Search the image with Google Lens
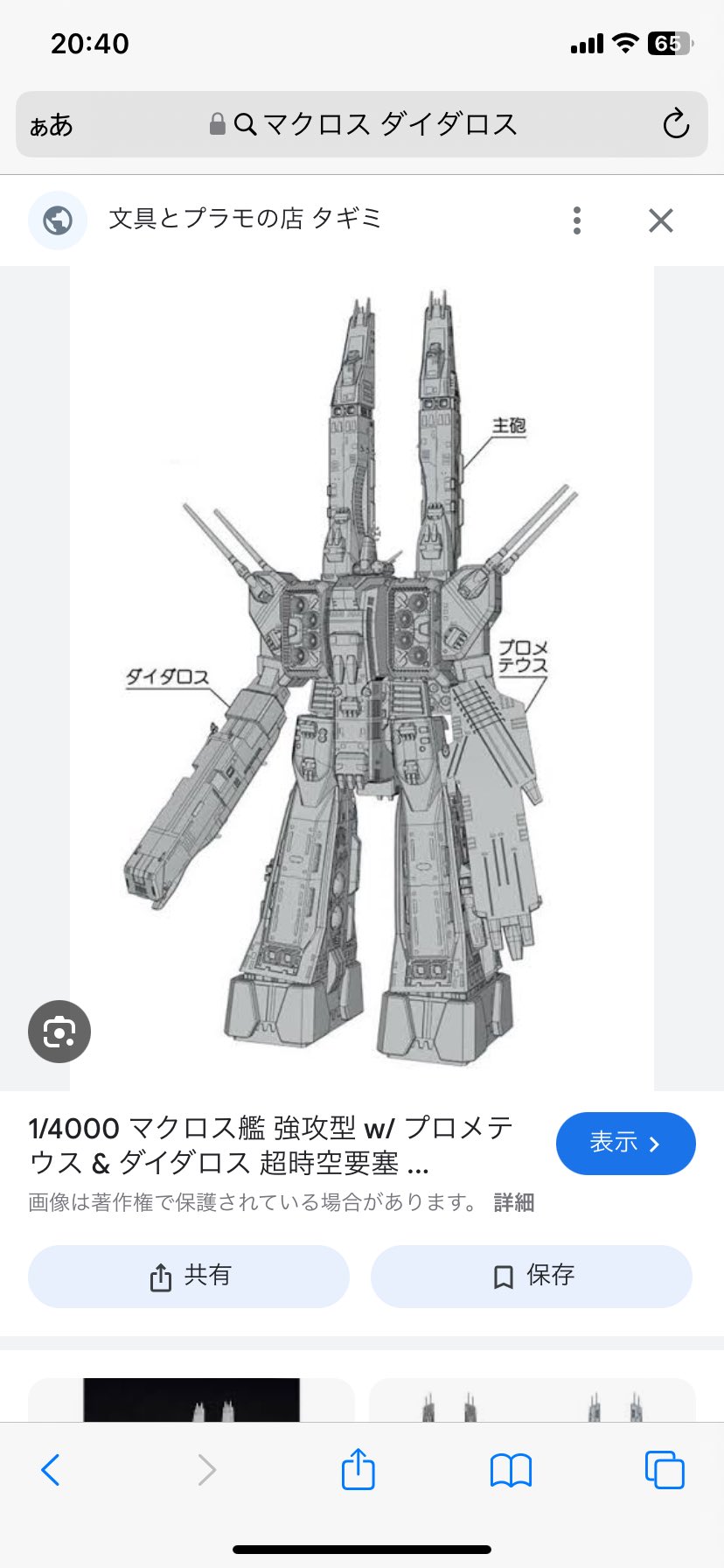Viewport: 724px width, 1568px height. pyautogui.click(x=59, y=1032)
